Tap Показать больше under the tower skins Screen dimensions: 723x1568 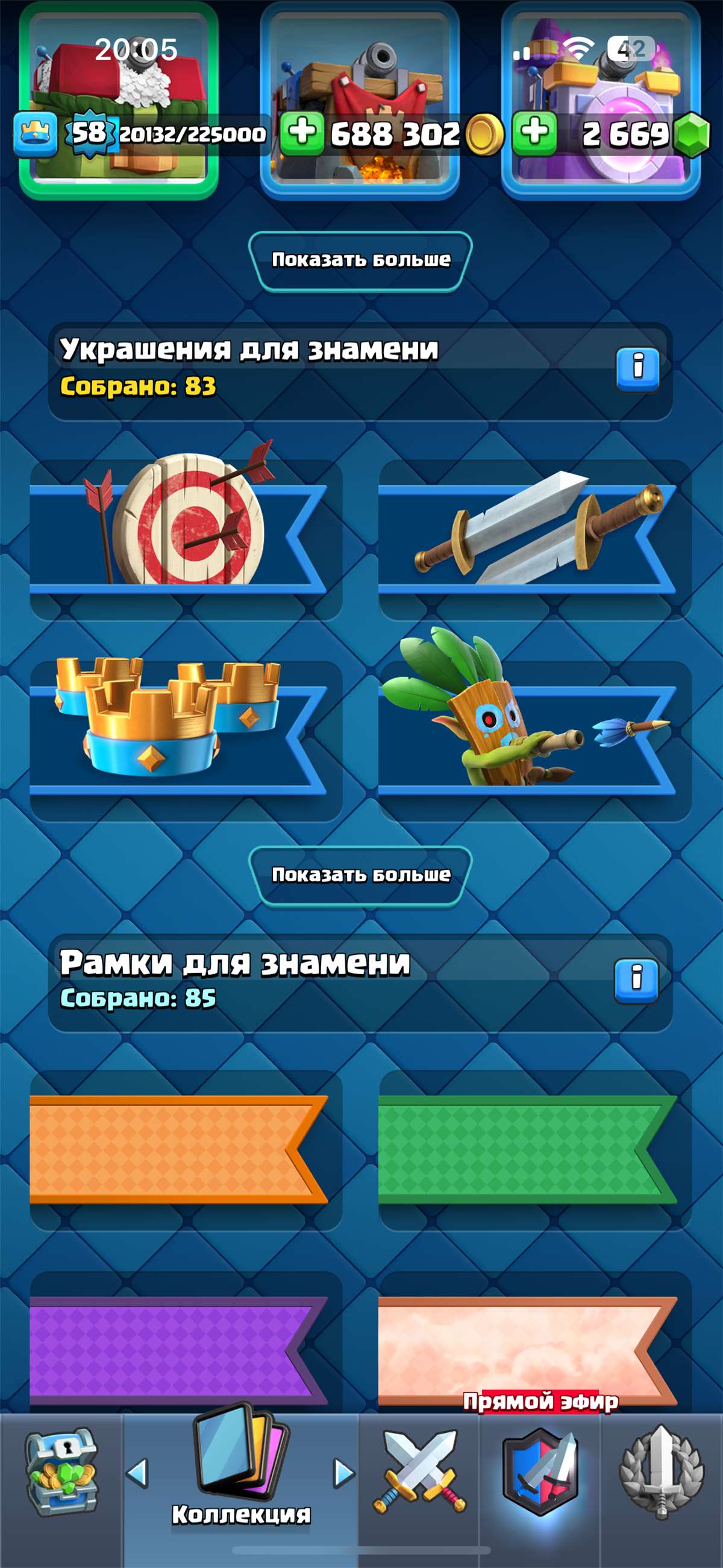(x=360, y=260)
